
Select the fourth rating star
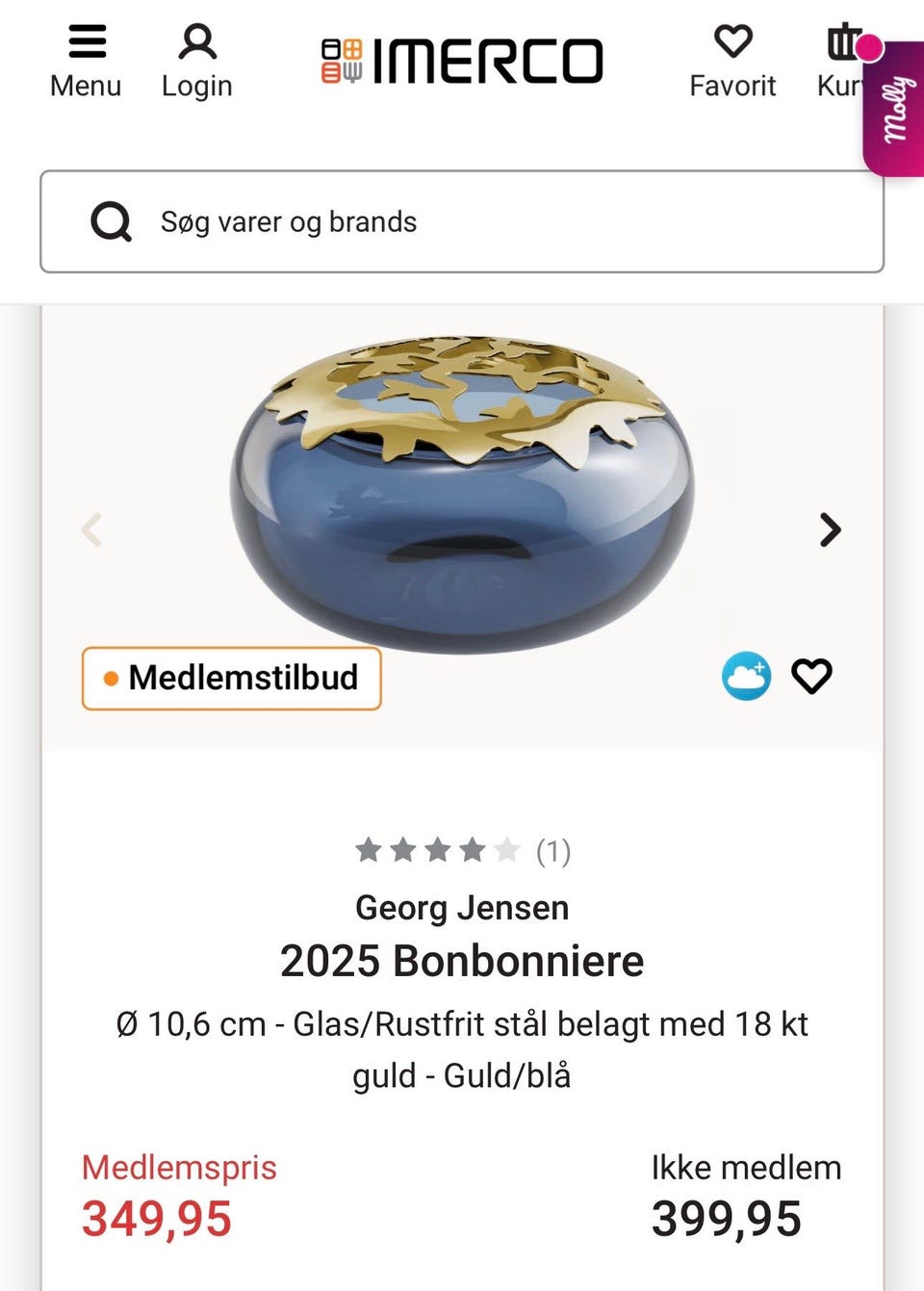(x=475, y=850)
